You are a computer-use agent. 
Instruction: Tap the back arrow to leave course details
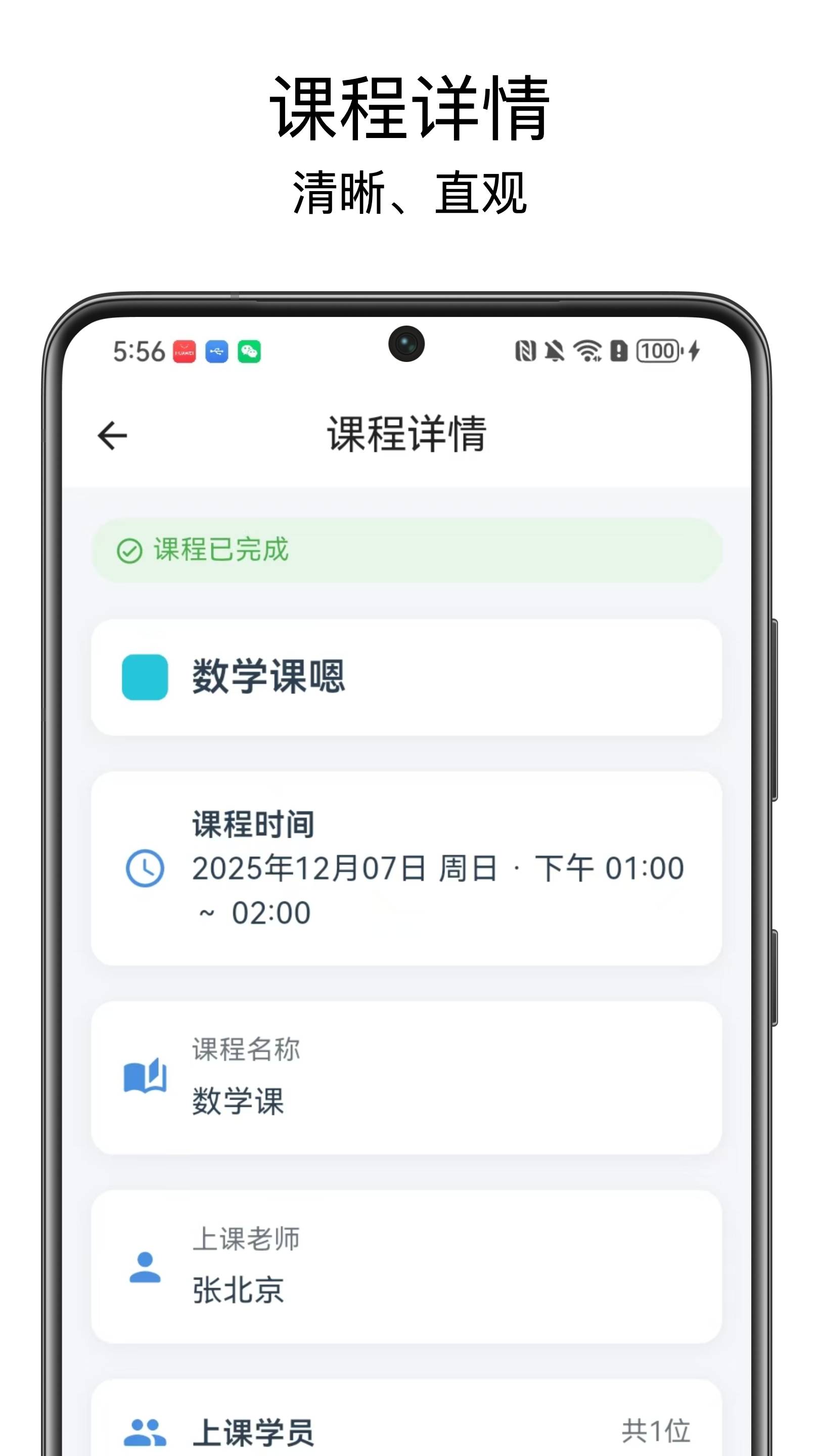pos(113,435)
